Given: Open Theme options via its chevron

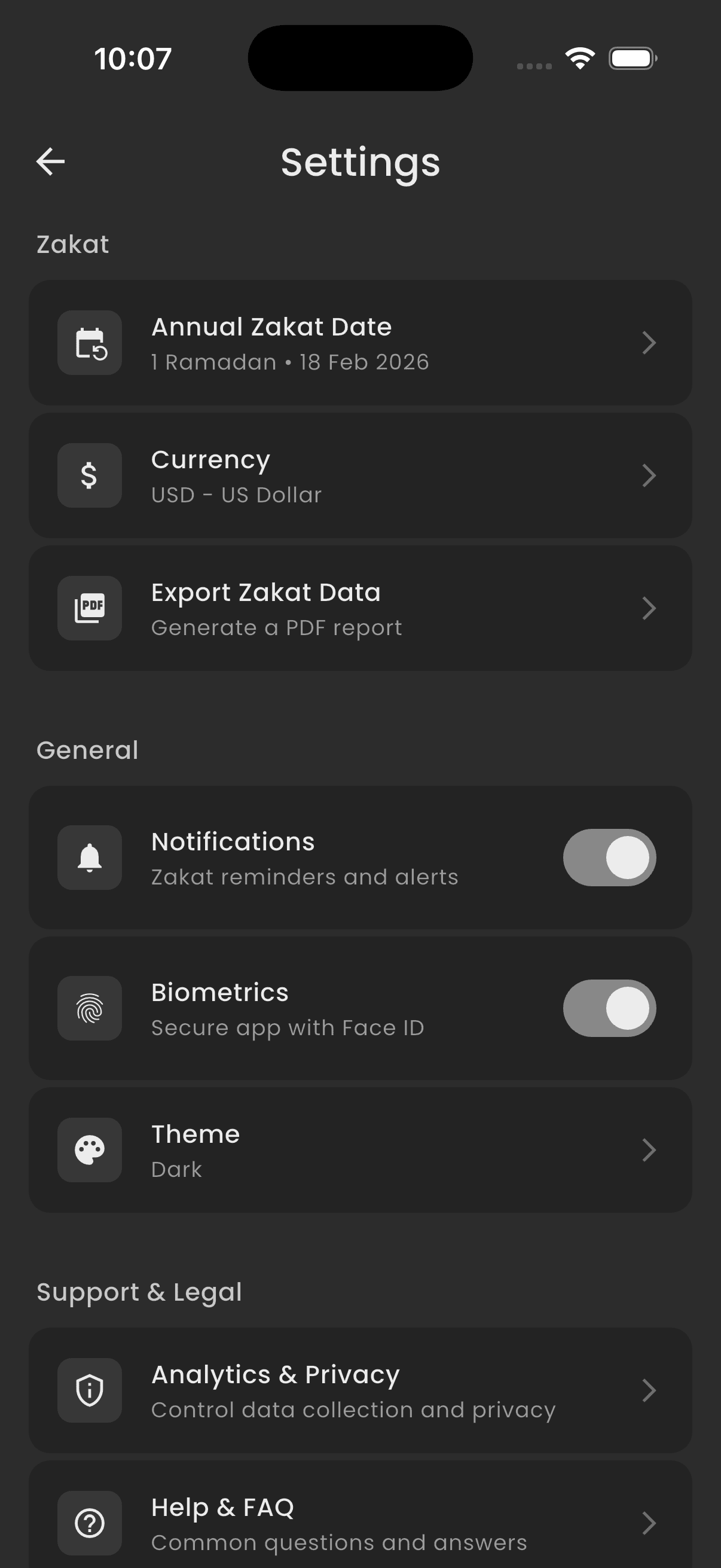Looking at the screenshot, I should [x=650, y=1150].
